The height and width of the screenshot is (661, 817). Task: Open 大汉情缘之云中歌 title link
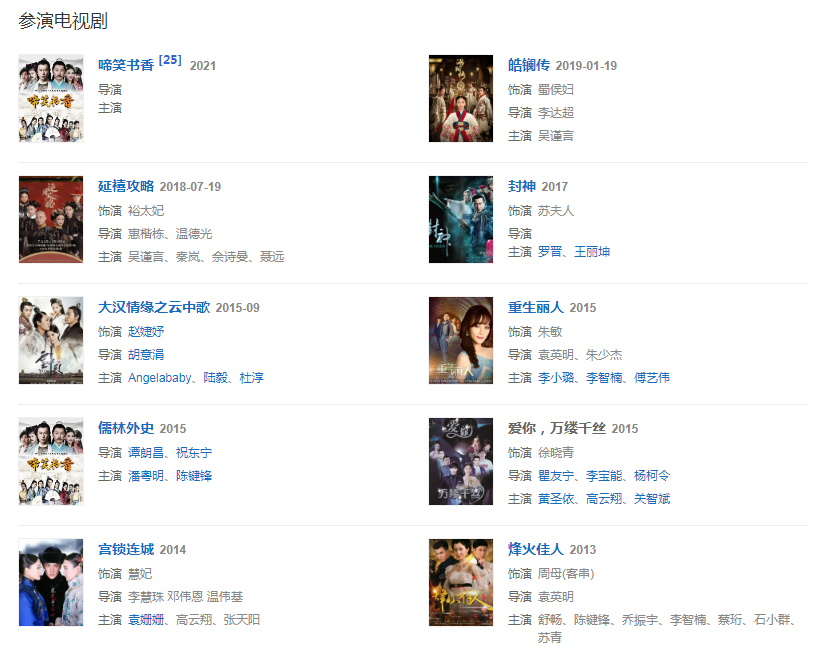tap(154, 307)
